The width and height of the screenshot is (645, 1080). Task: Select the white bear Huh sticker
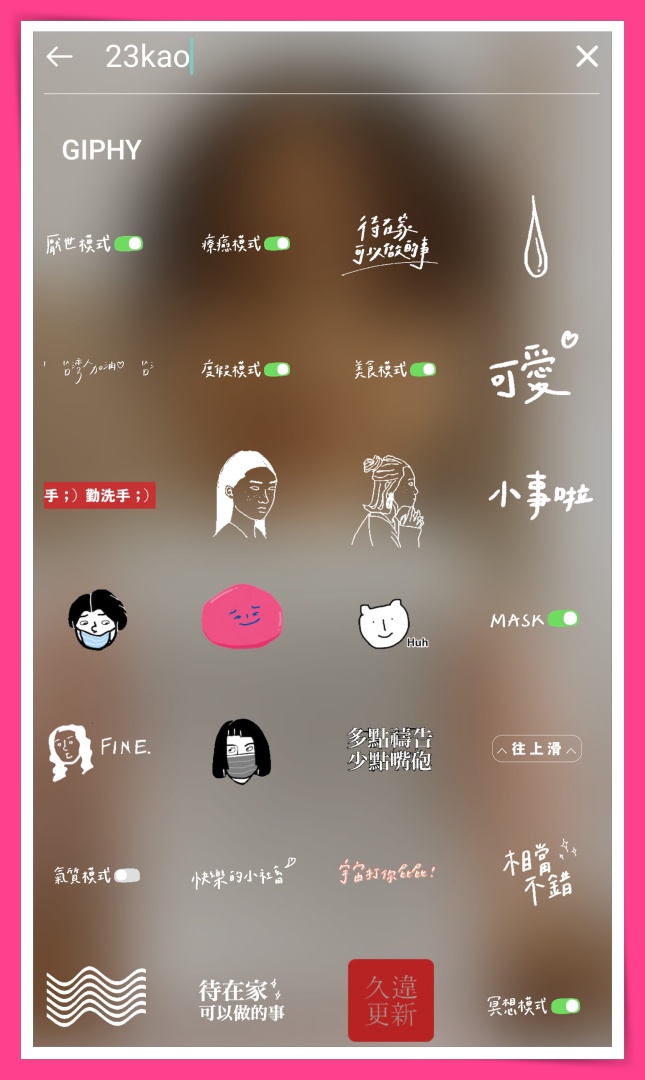point(390,623)
